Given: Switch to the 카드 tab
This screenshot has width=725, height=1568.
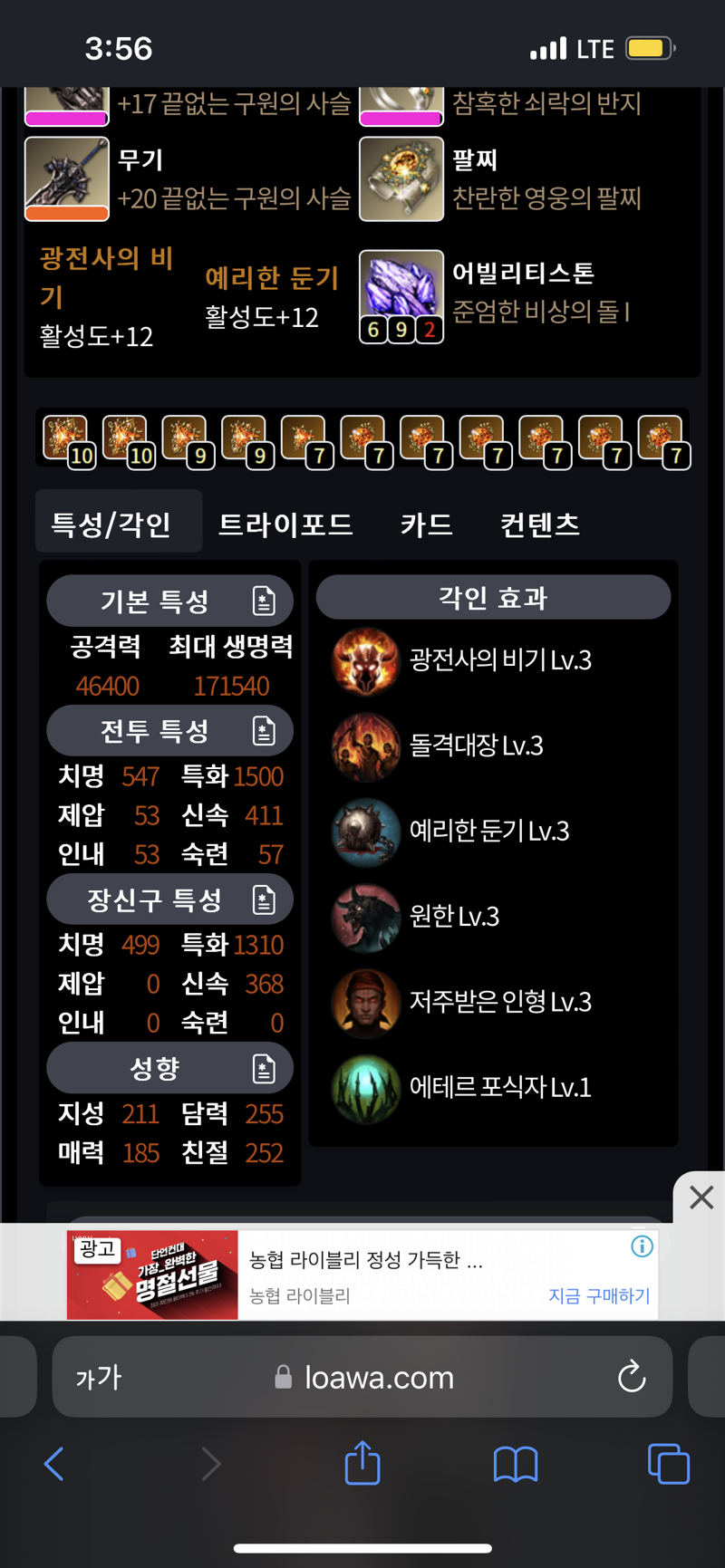Looking at the screenshot, I should tap(426, 524).
